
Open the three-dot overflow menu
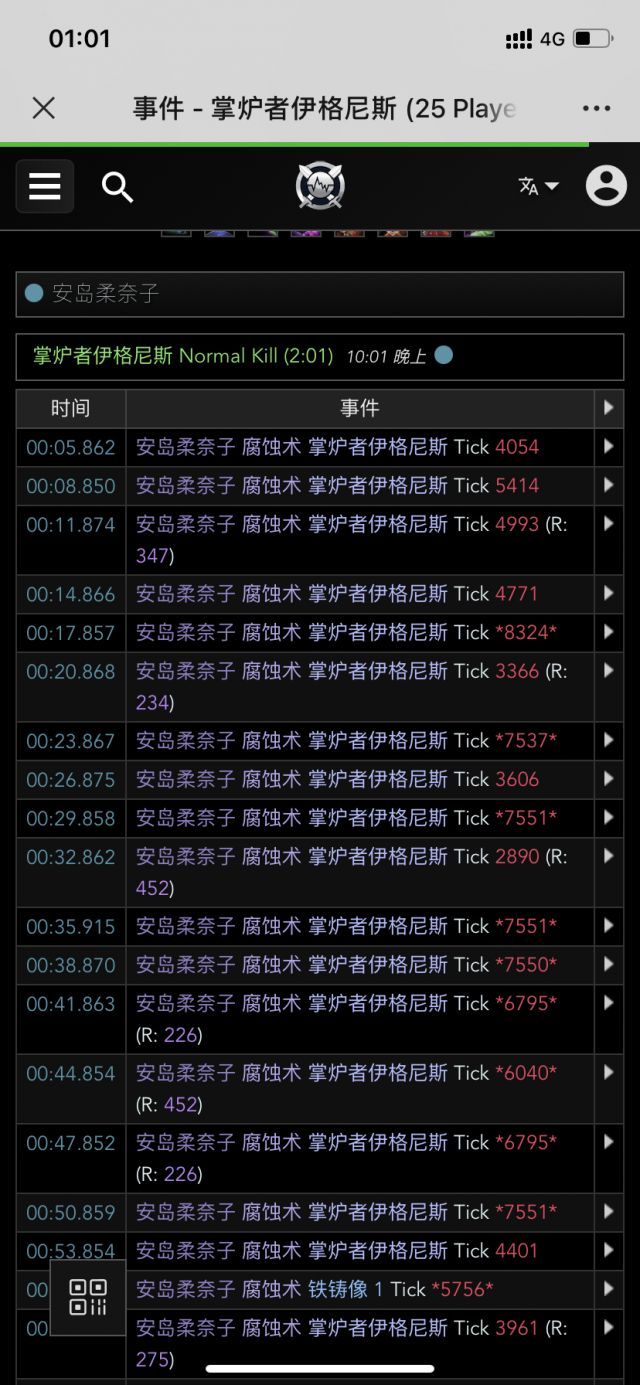click(596, 108)
